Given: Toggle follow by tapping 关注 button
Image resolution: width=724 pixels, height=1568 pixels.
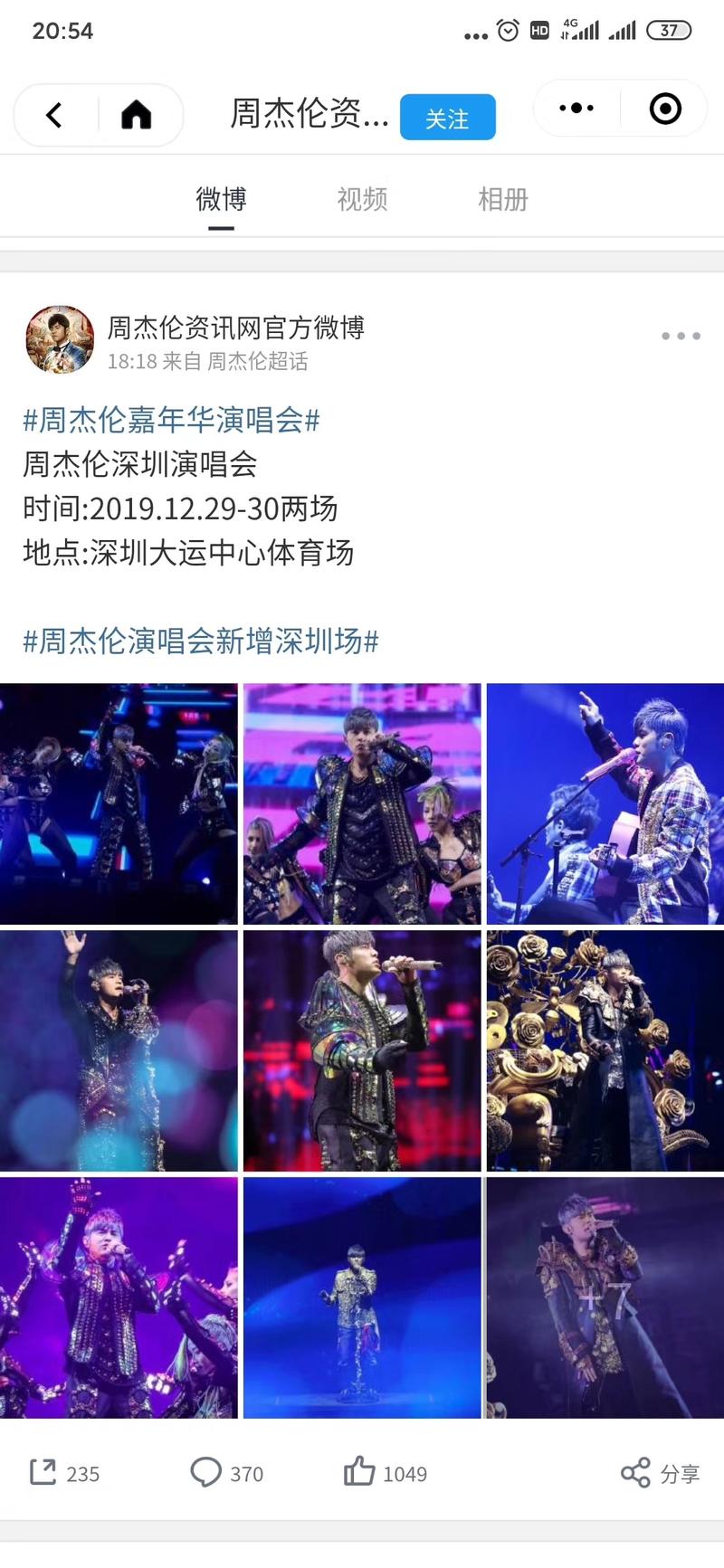Looking at the screenshot, I should point(448,117).
